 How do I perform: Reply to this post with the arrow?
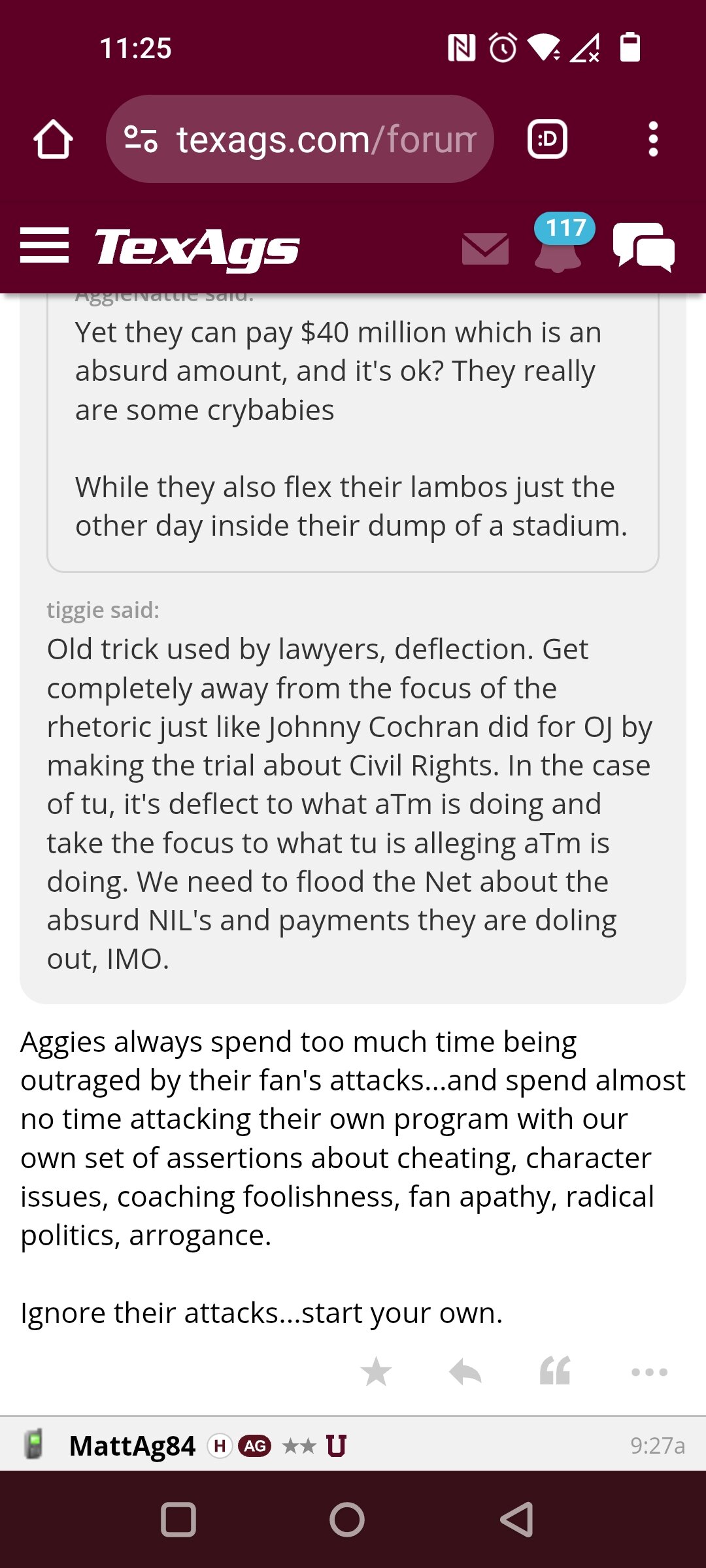pyautogui.click(x=465, y=1371)
